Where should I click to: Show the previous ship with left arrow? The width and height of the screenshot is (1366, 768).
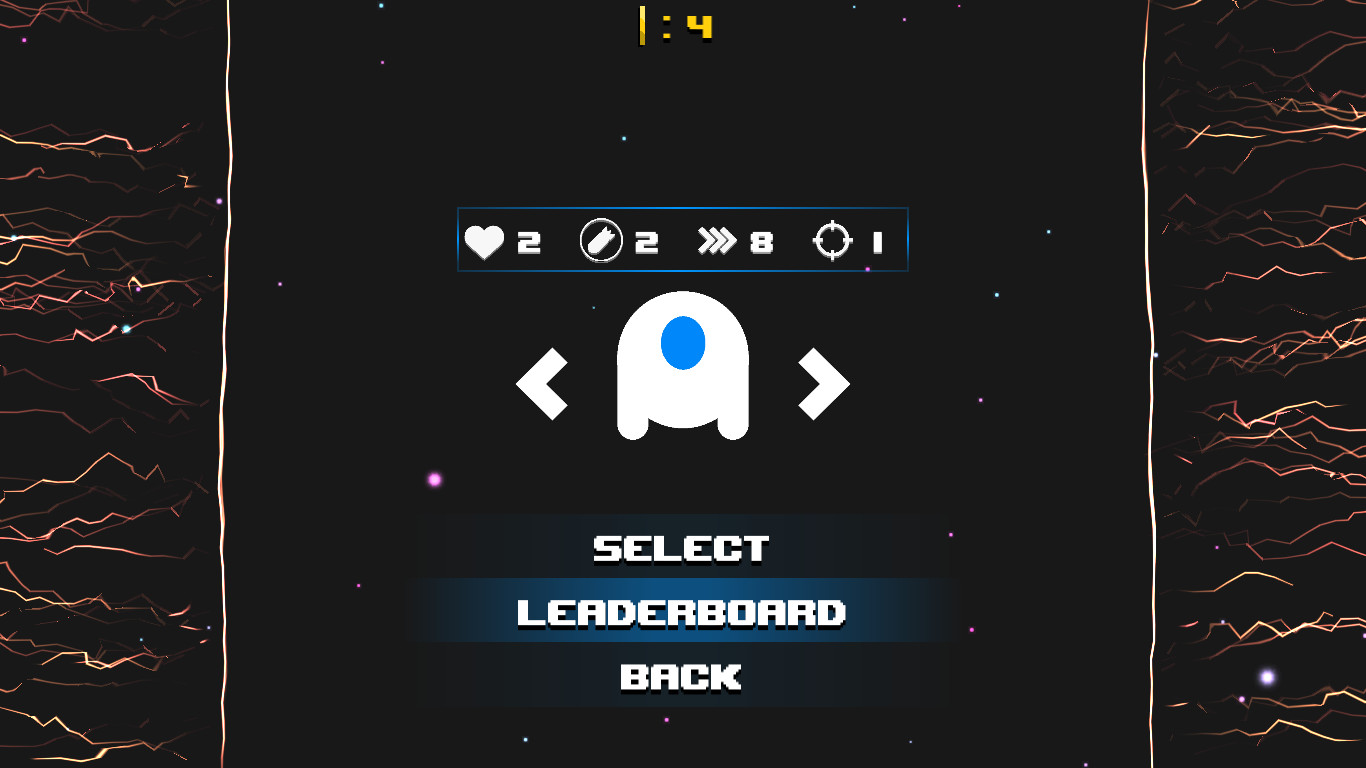coord(542,384)
